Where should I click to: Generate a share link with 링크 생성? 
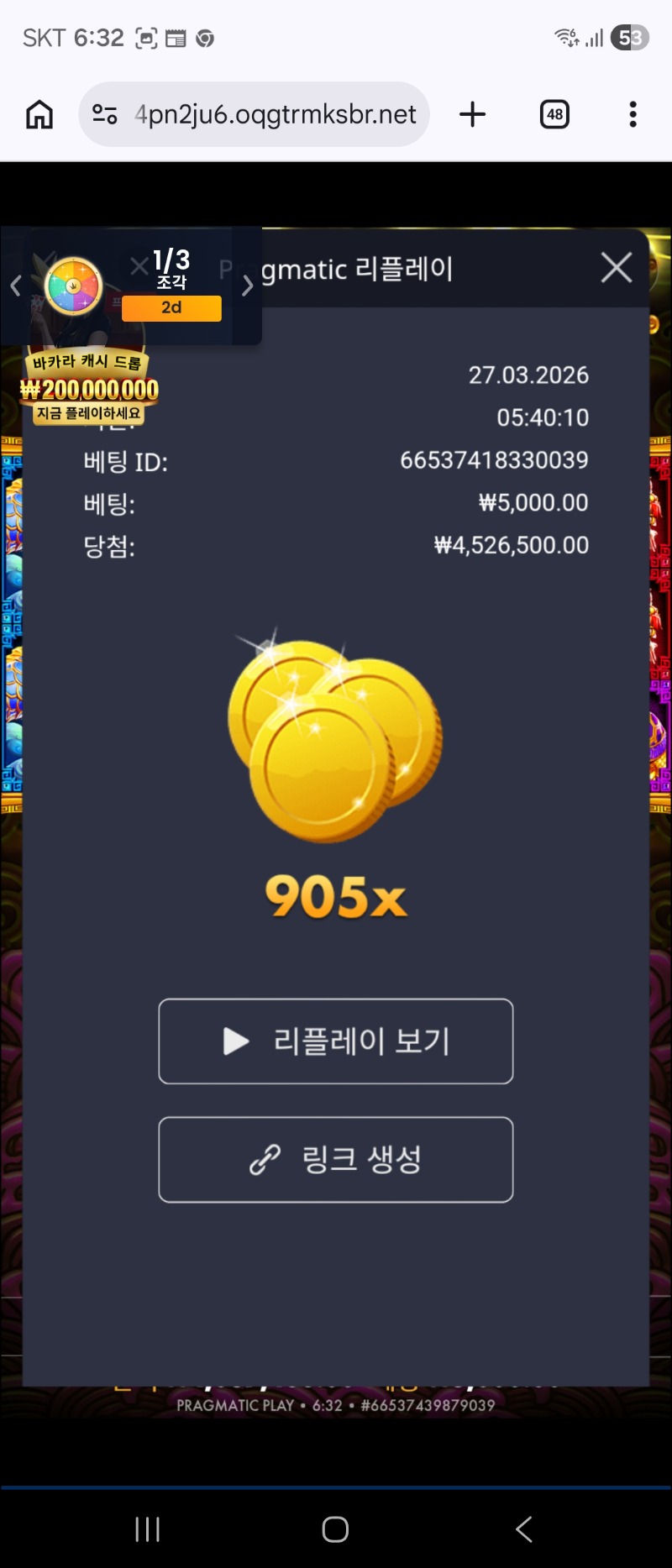(x=336, y=1160)
